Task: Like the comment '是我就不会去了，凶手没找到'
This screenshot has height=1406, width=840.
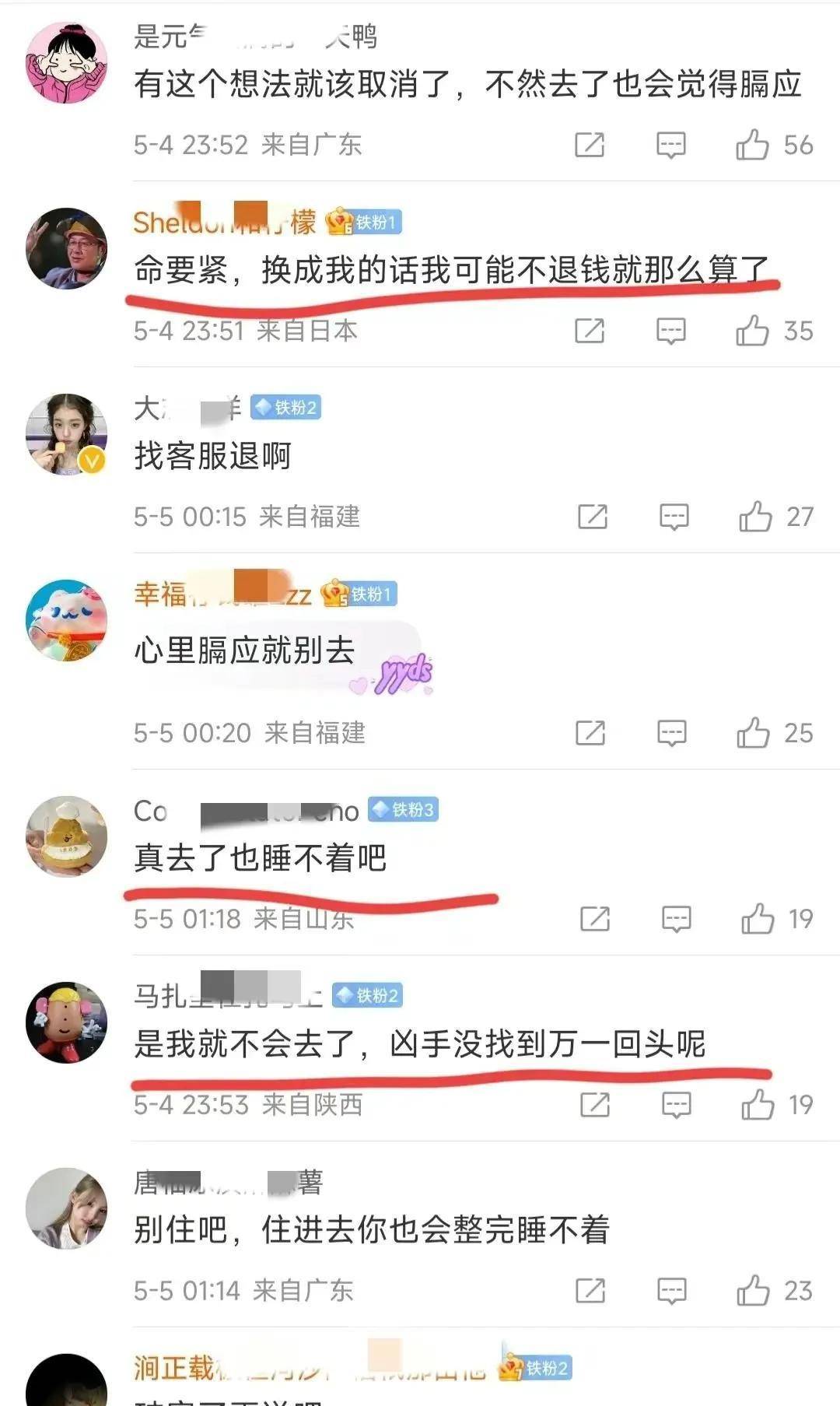Action: [x=757, y=1105]
